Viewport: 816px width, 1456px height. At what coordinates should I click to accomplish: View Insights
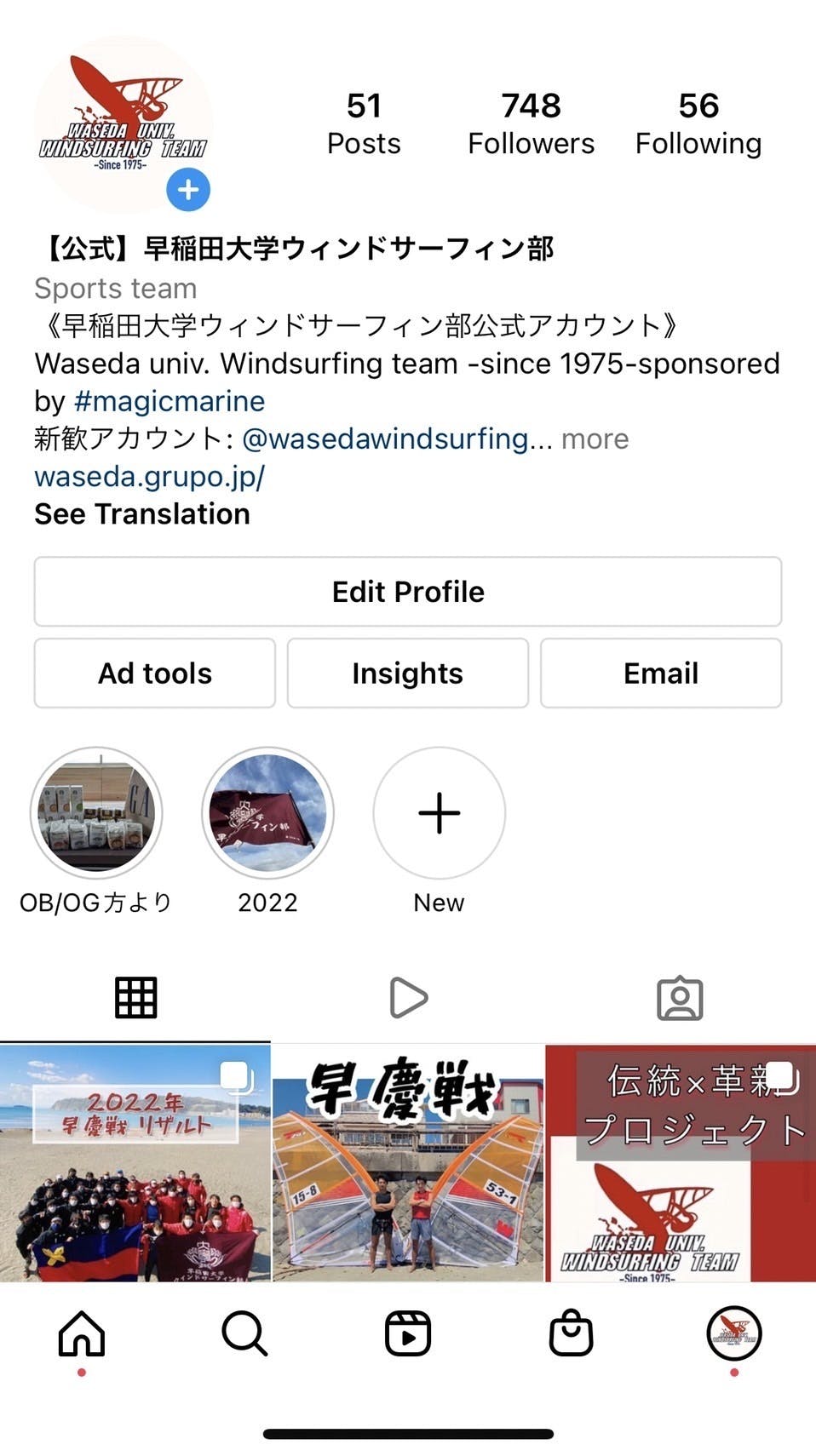coord(408,674)
